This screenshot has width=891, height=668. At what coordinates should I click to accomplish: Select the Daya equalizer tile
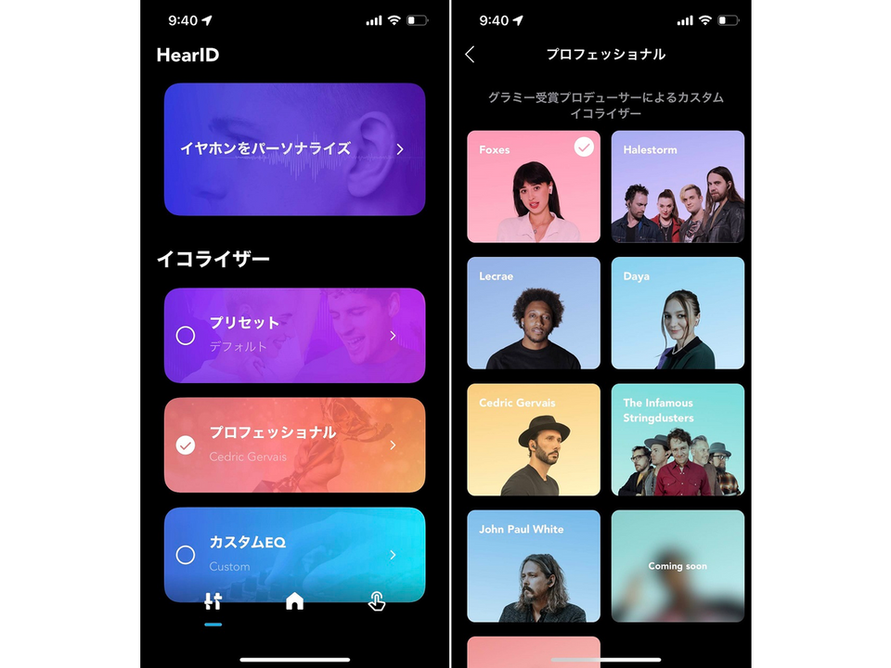677,313
